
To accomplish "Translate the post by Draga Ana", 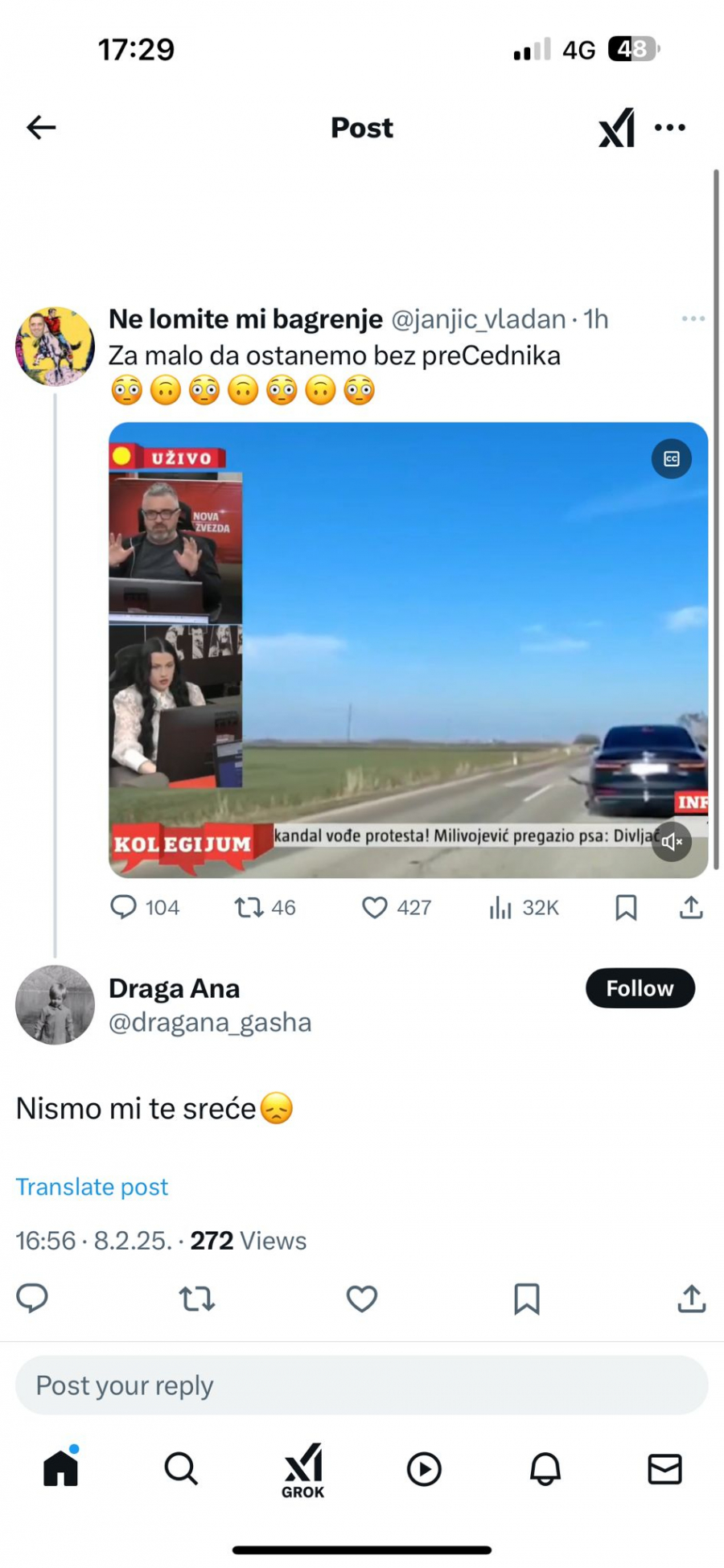I will (92, 1187).
